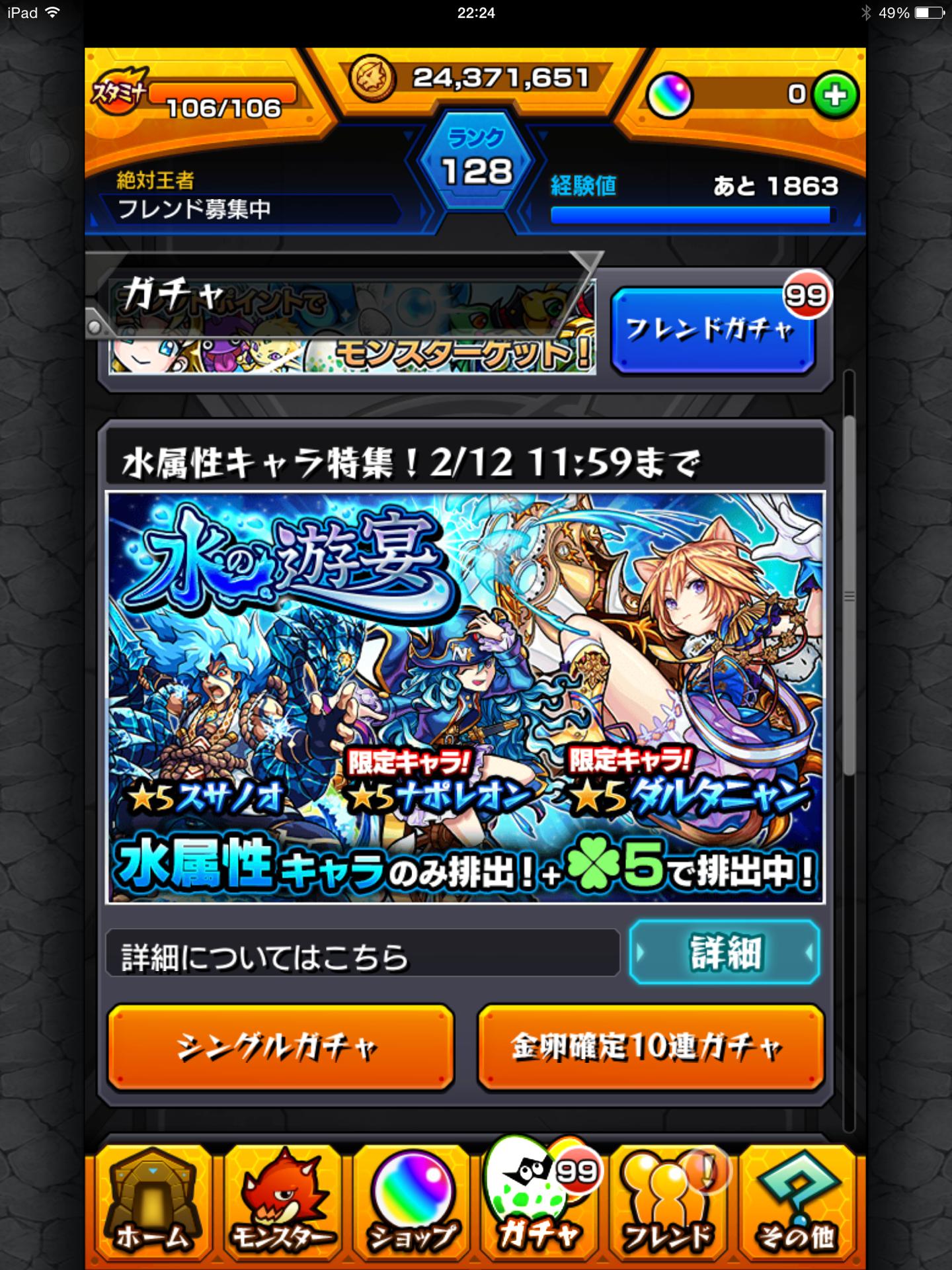Tap the 詳細 details button
952x1270 pixels.
(x=725, y=952)
